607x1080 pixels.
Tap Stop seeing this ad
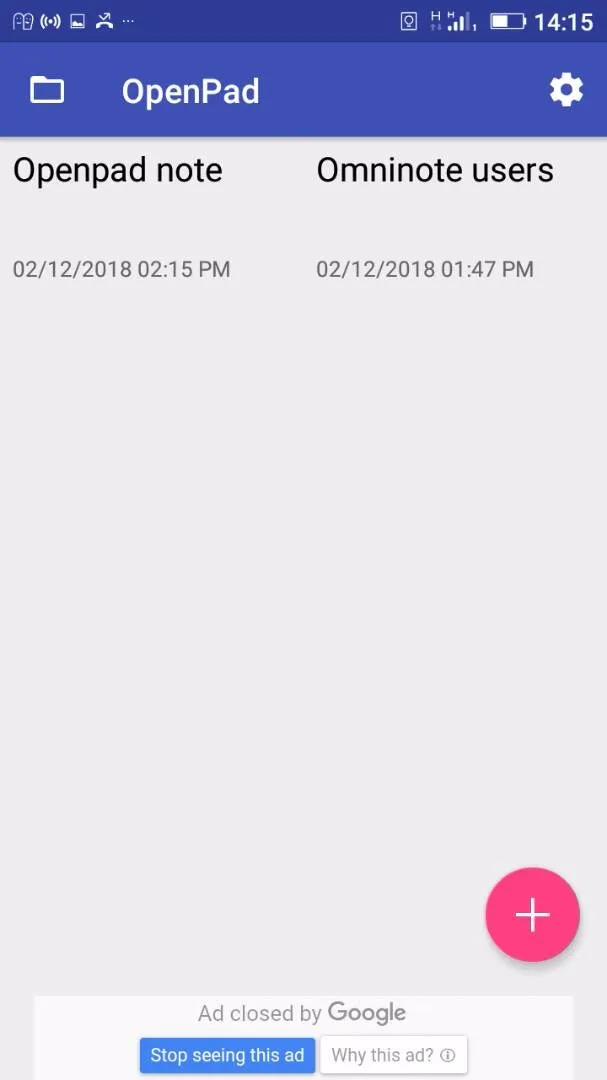tap(227, 1055)
